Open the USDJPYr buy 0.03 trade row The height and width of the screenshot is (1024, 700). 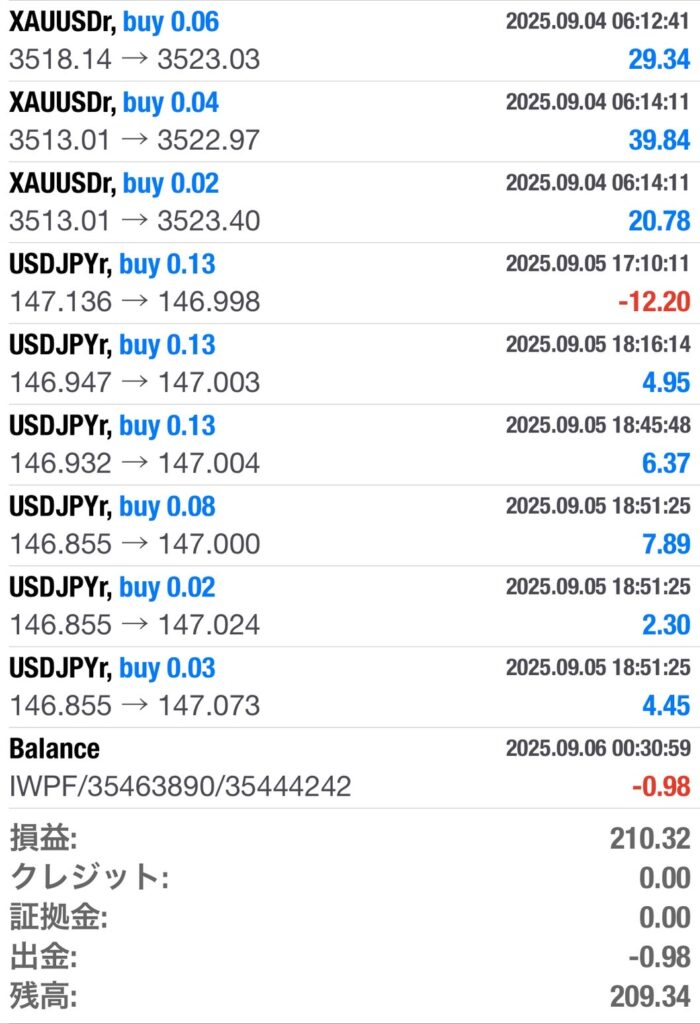350,688
